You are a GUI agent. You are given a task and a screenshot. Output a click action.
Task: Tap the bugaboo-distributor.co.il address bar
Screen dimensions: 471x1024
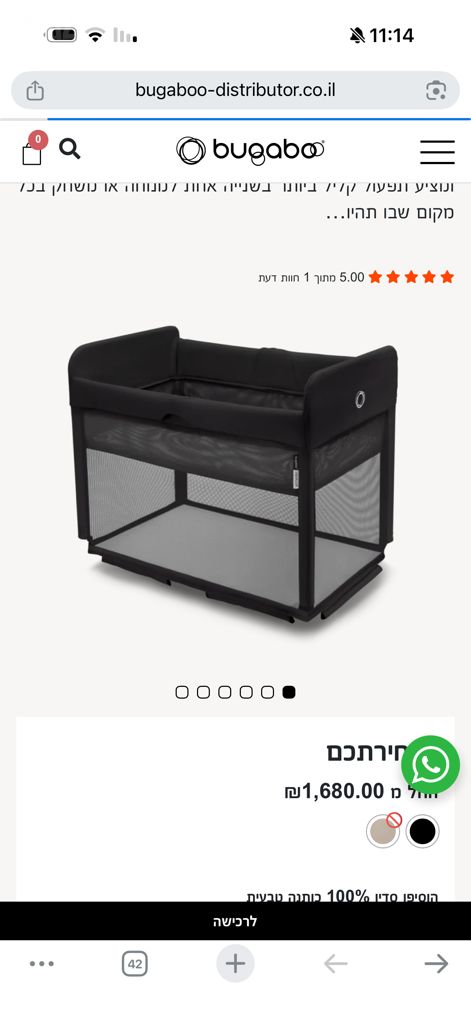pos(235,90)
